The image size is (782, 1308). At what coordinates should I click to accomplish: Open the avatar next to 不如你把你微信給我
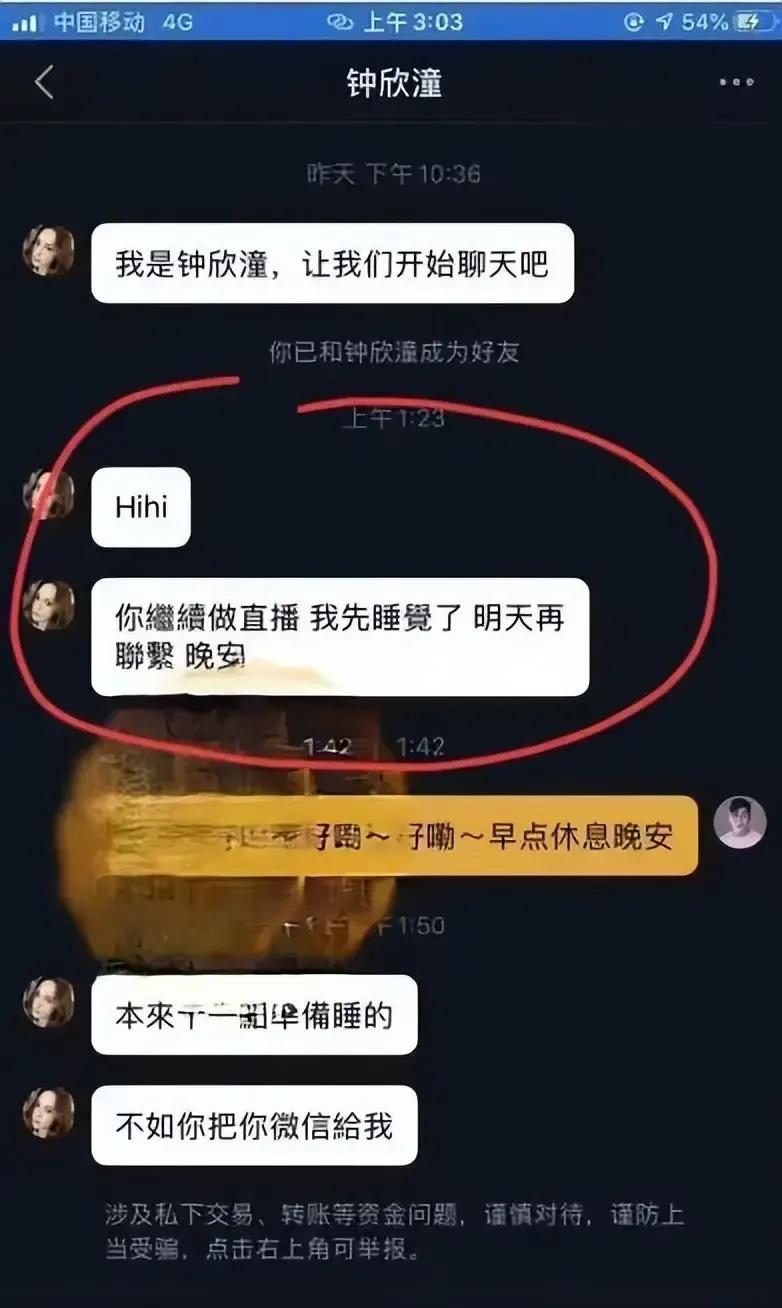pos(49,1112)
